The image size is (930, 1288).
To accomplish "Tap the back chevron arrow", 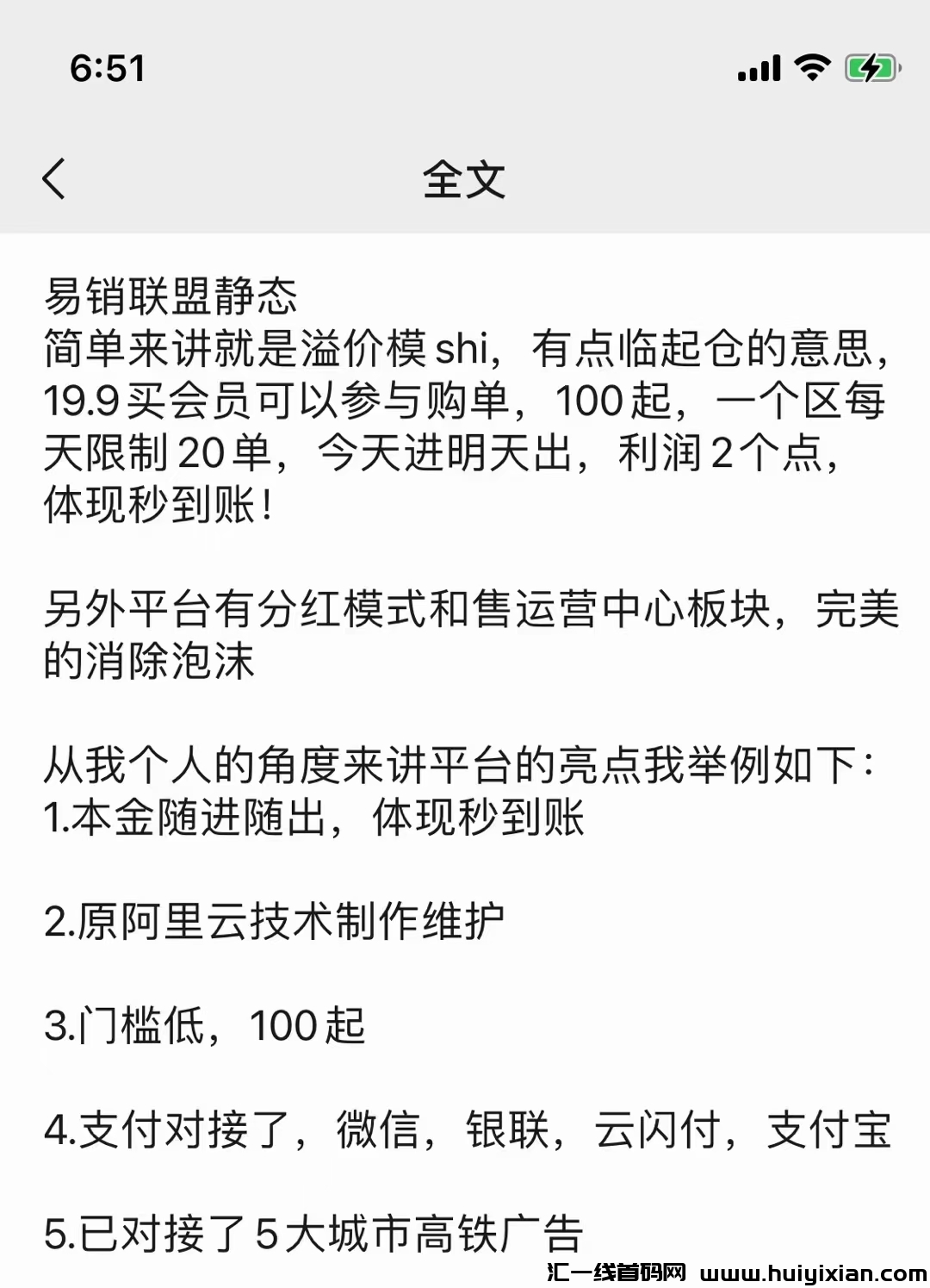I will coord(54,178).
